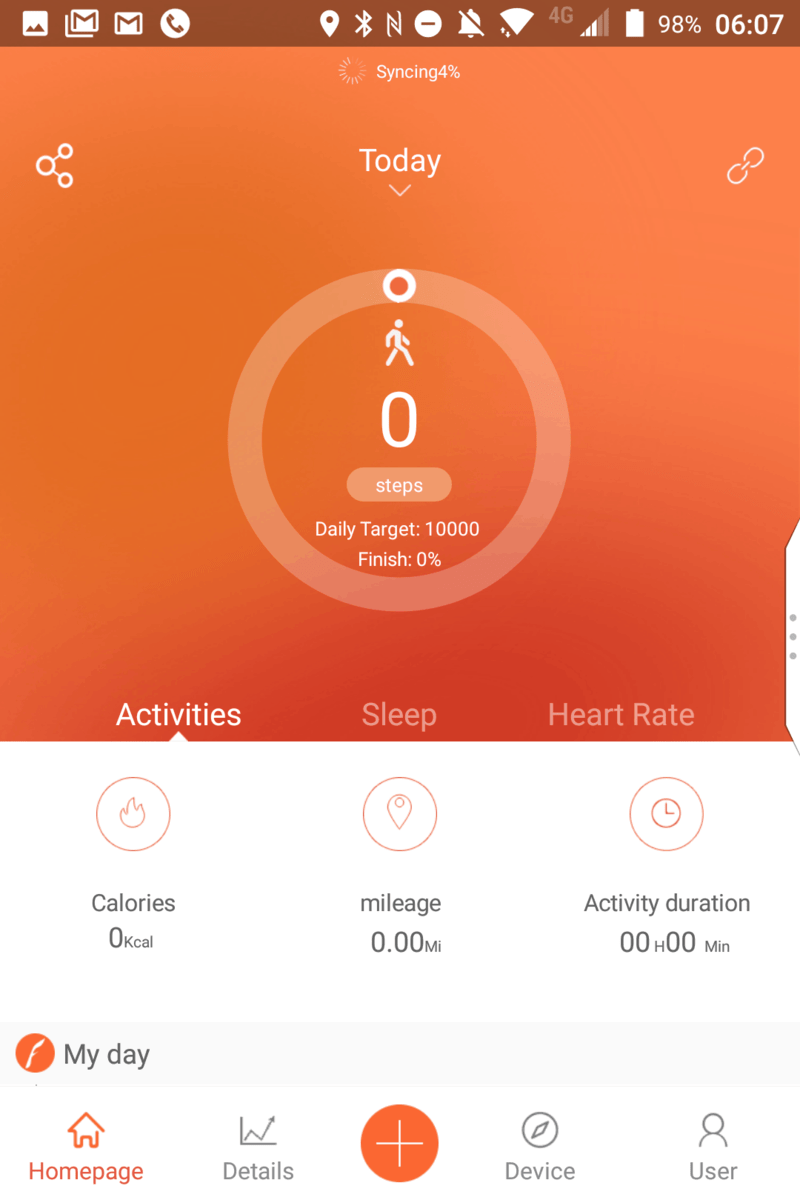Open the device link icon
Viewport: 800px width, 1200px height.
point(744,166)
